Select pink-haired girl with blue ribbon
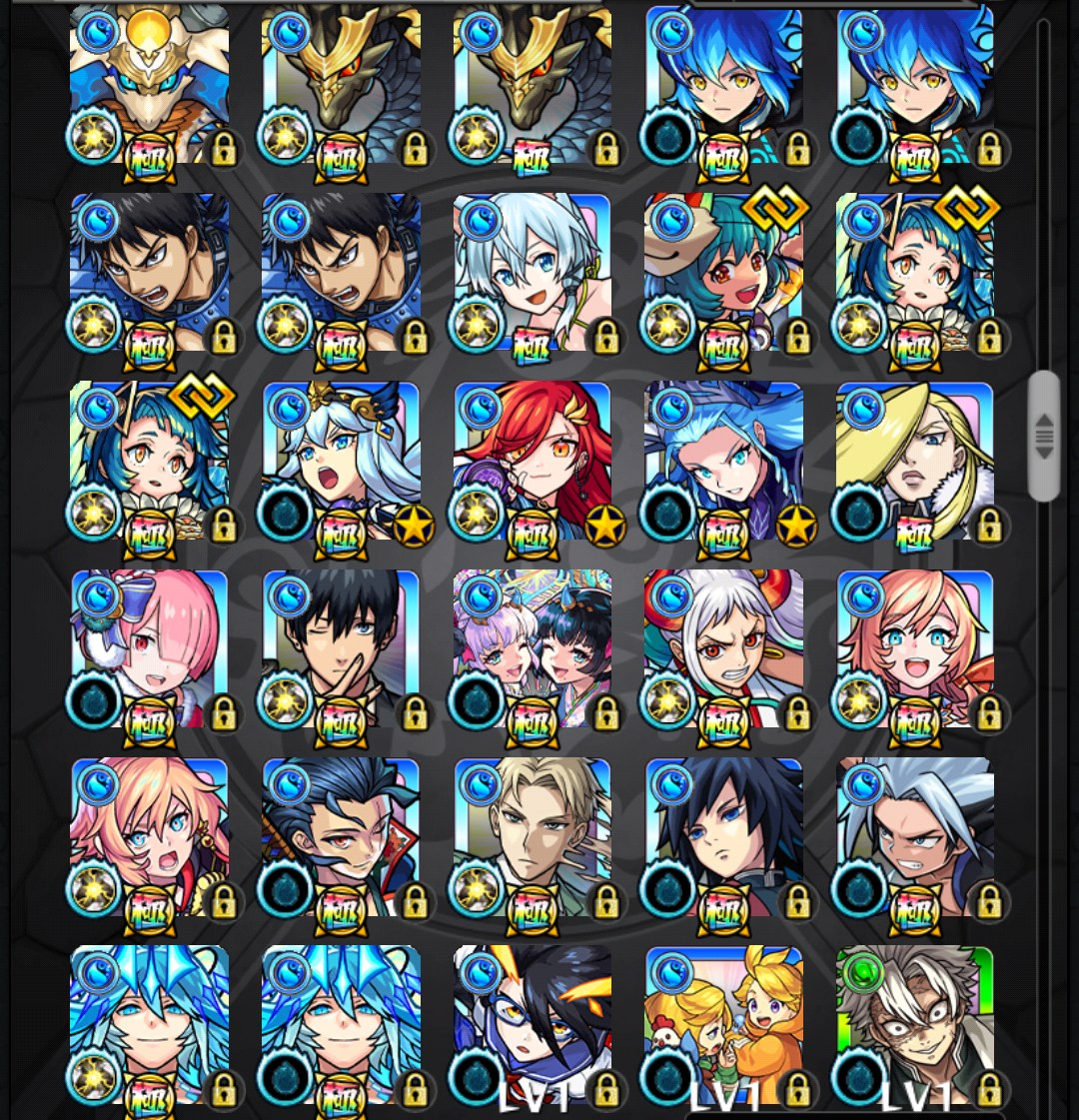Viewport: 1079px width, 1120px height. point(150,647)
